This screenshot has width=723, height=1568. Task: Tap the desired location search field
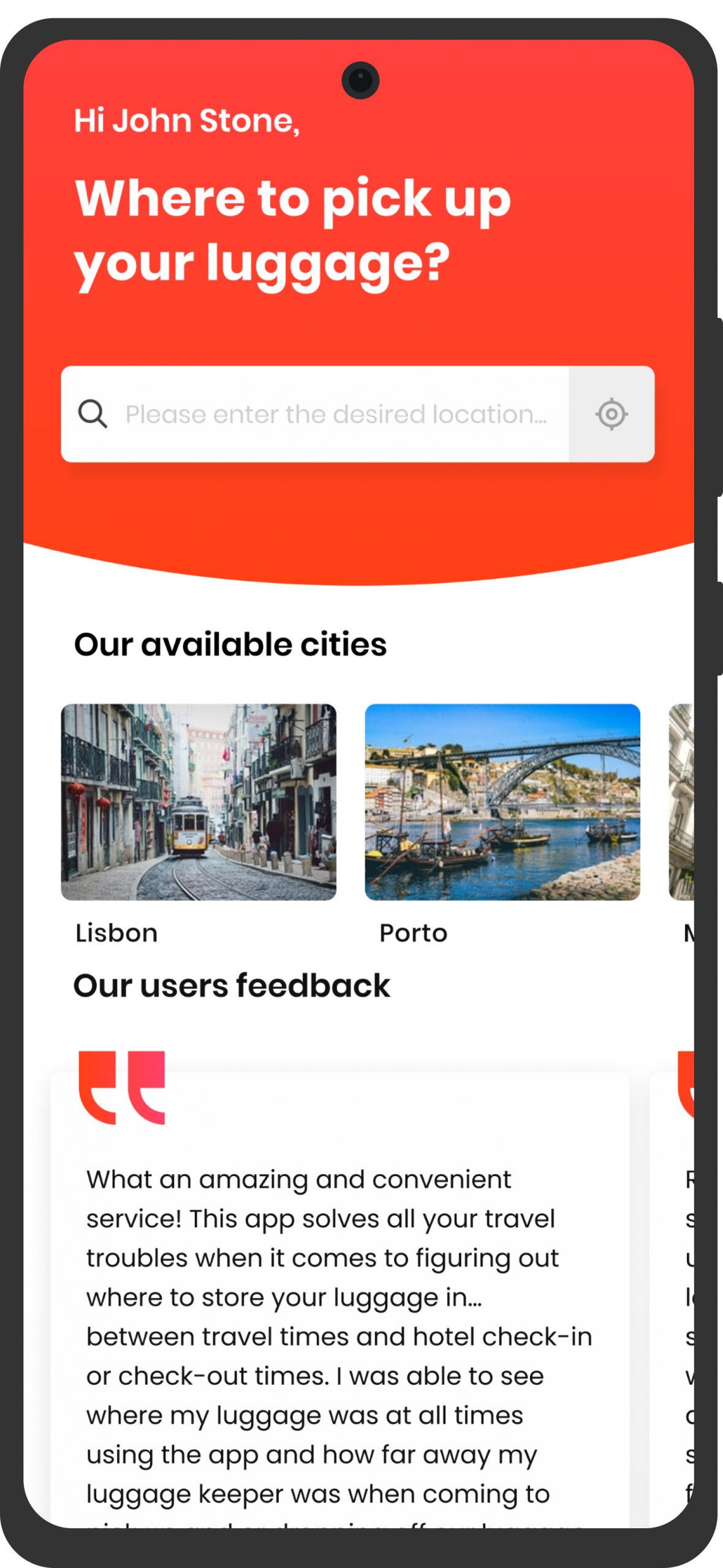coord(315,414)
